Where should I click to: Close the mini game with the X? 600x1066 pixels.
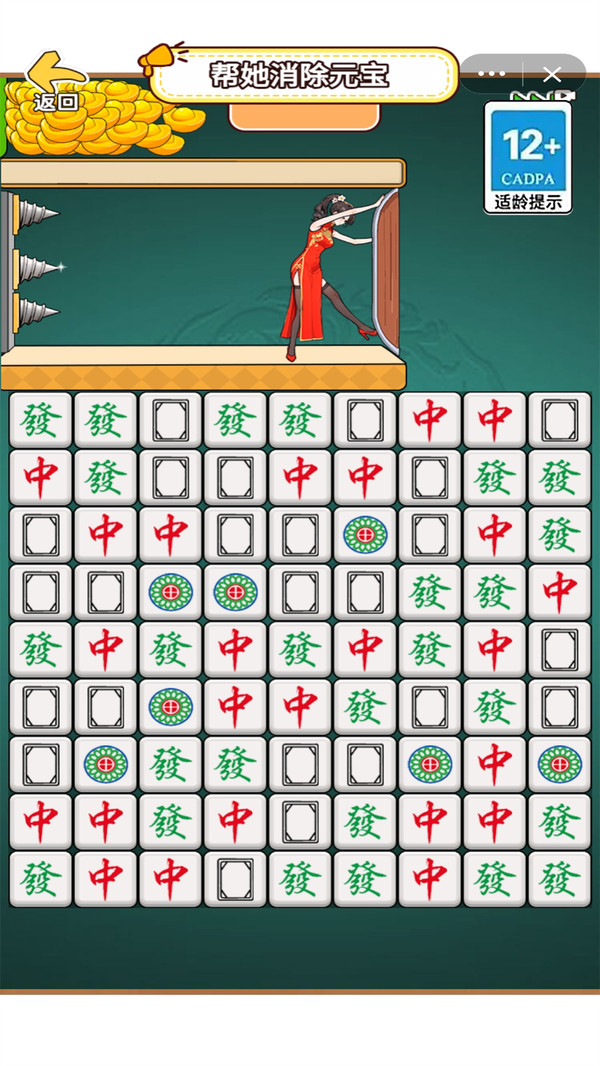552,73
